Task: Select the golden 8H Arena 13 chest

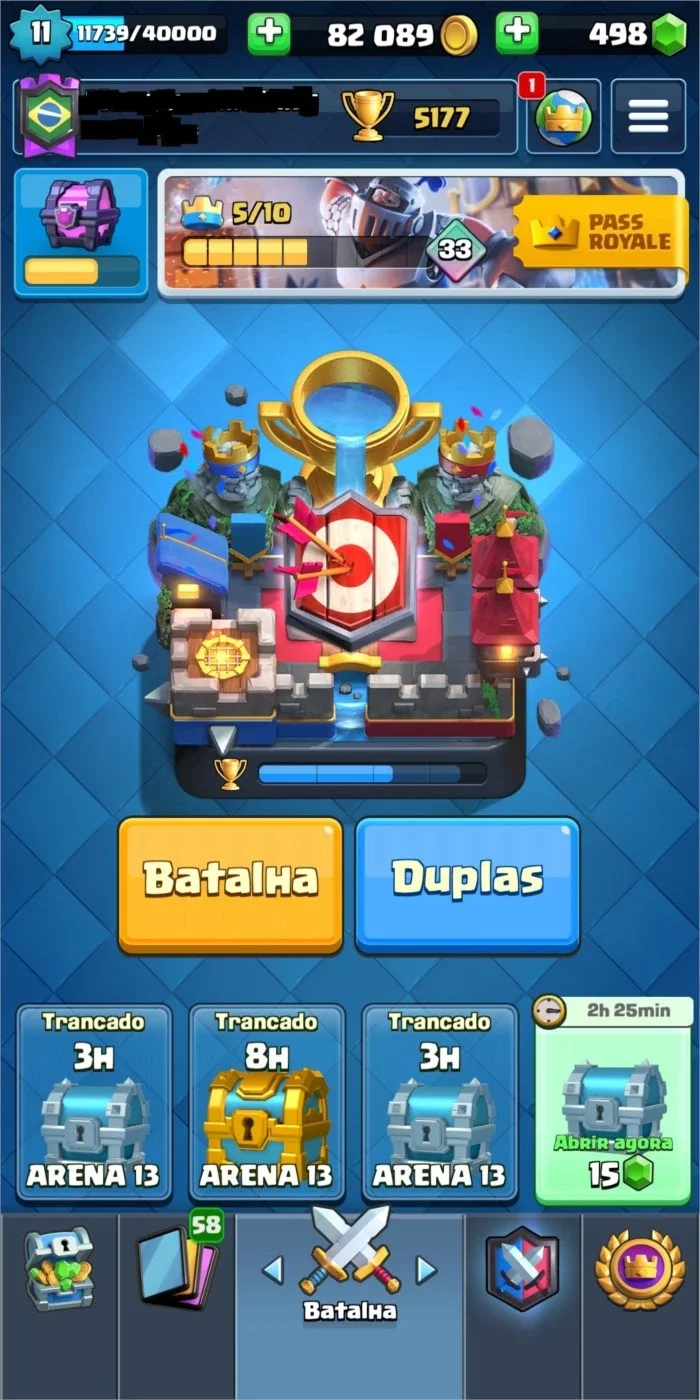Action: [x=266, y=1103]
